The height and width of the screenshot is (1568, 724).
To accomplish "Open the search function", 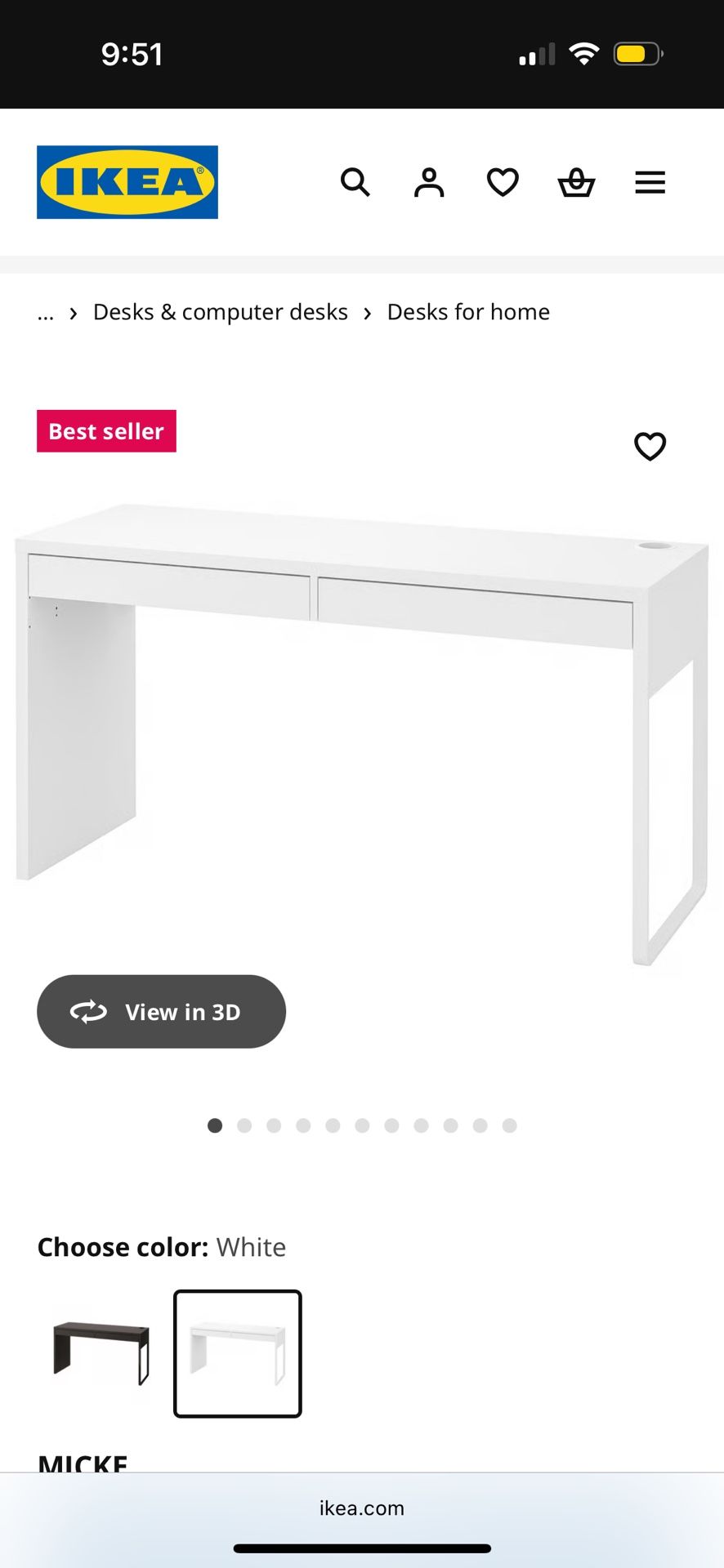I will 356,182.
